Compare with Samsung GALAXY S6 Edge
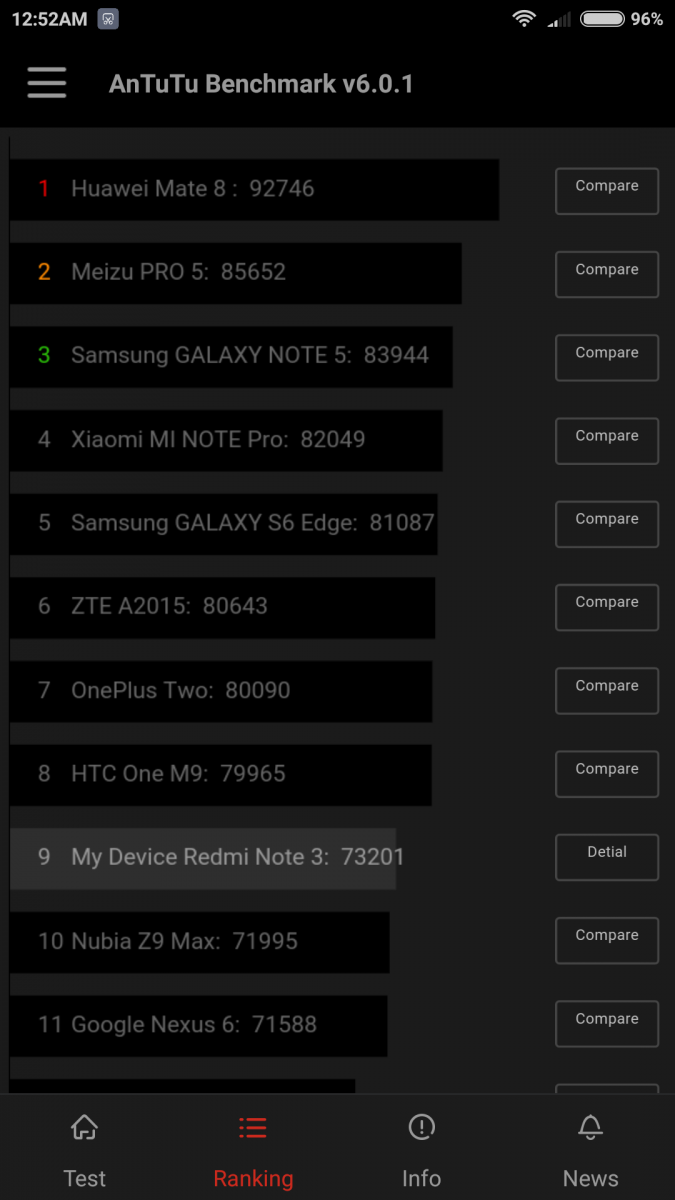The height and width of the screenshot is (1200, 675). pos(606,523)
